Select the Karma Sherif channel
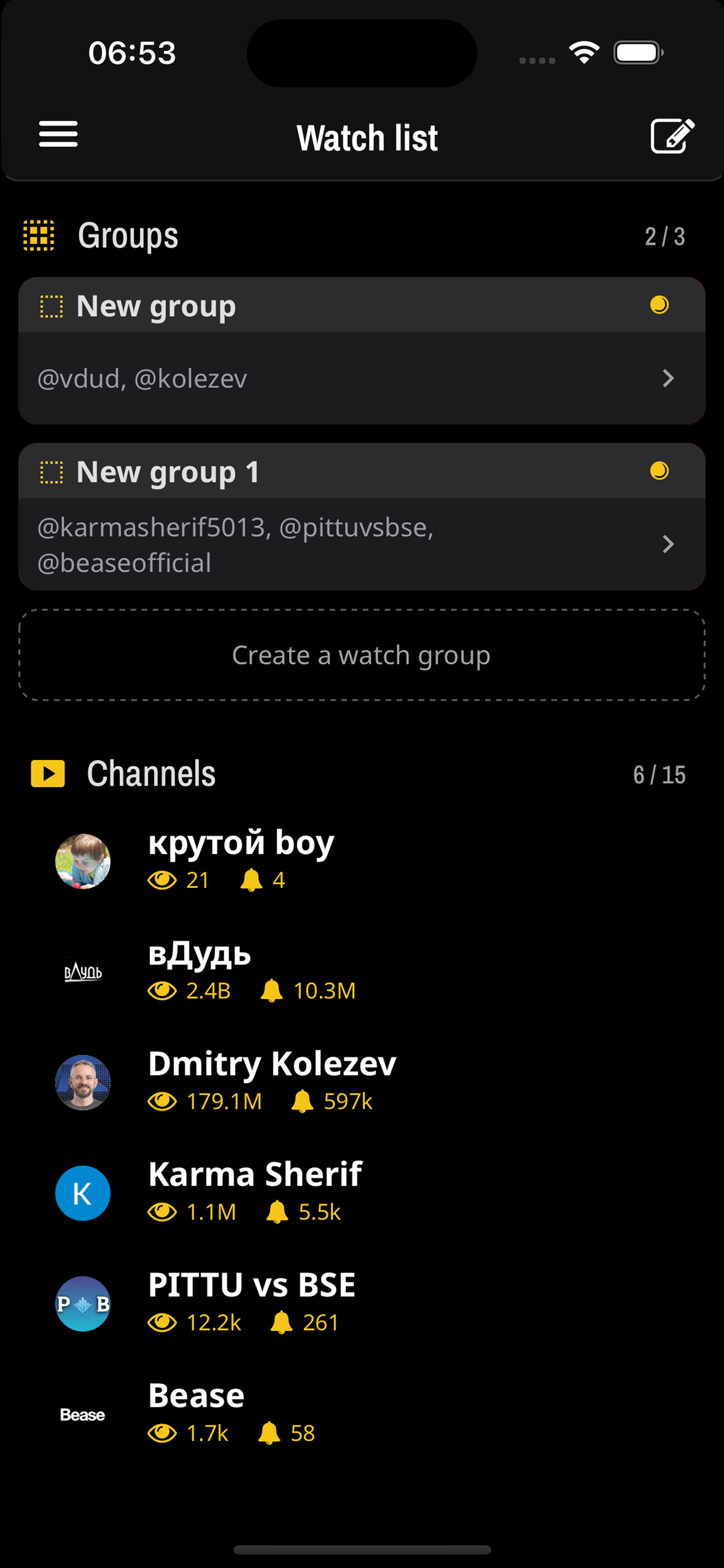724x1568 pixels. (x=255, y=1192)
